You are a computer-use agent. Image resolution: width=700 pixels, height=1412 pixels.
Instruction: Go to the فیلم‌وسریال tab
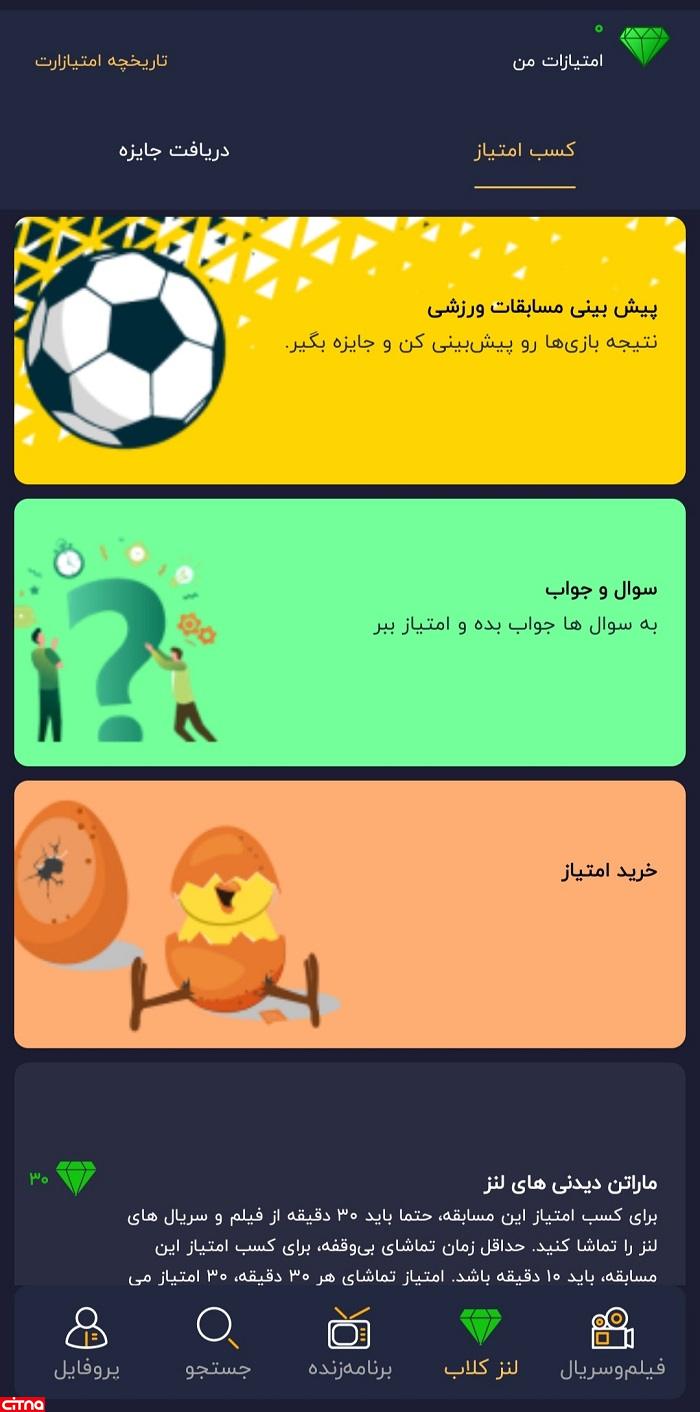(612, 1342)
